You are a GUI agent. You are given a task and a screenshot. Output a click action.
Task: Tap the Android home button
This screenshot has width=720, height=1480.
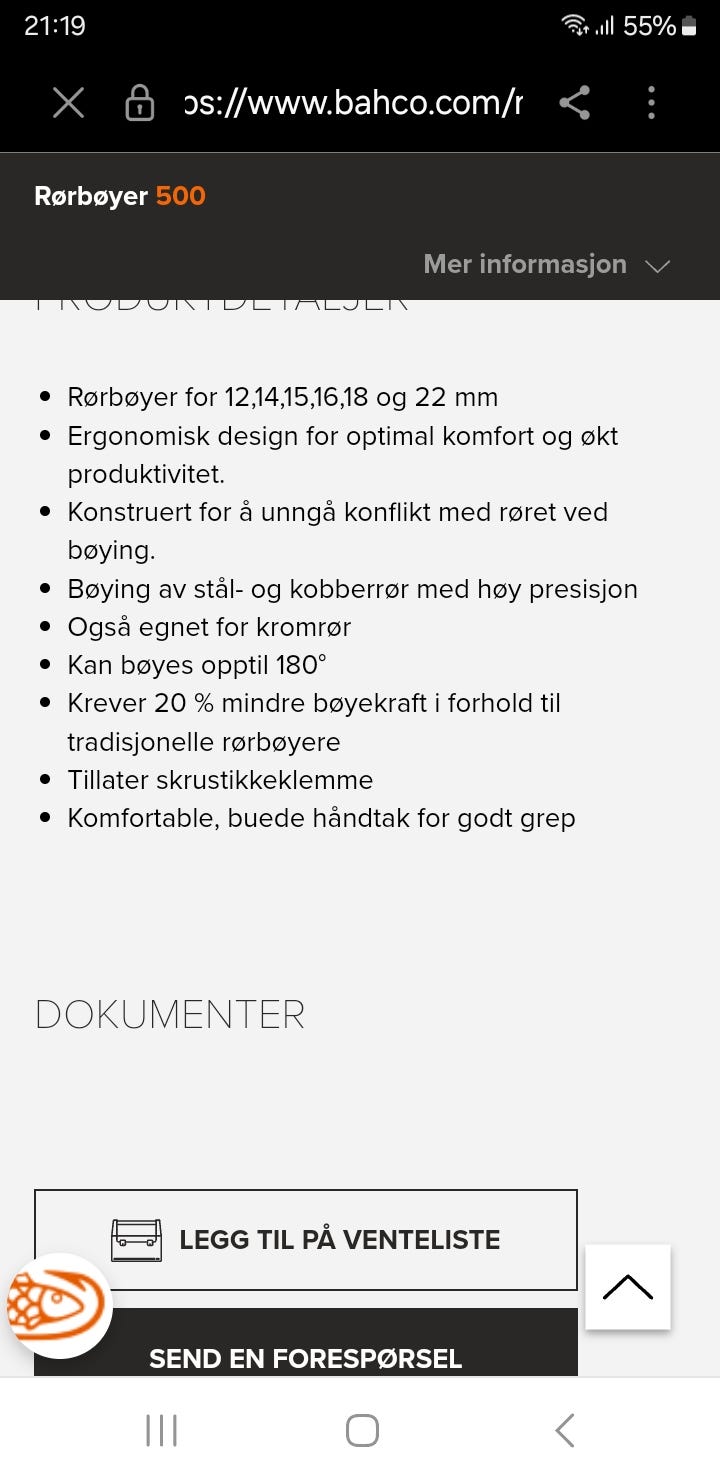click(x=360, y=1428)
